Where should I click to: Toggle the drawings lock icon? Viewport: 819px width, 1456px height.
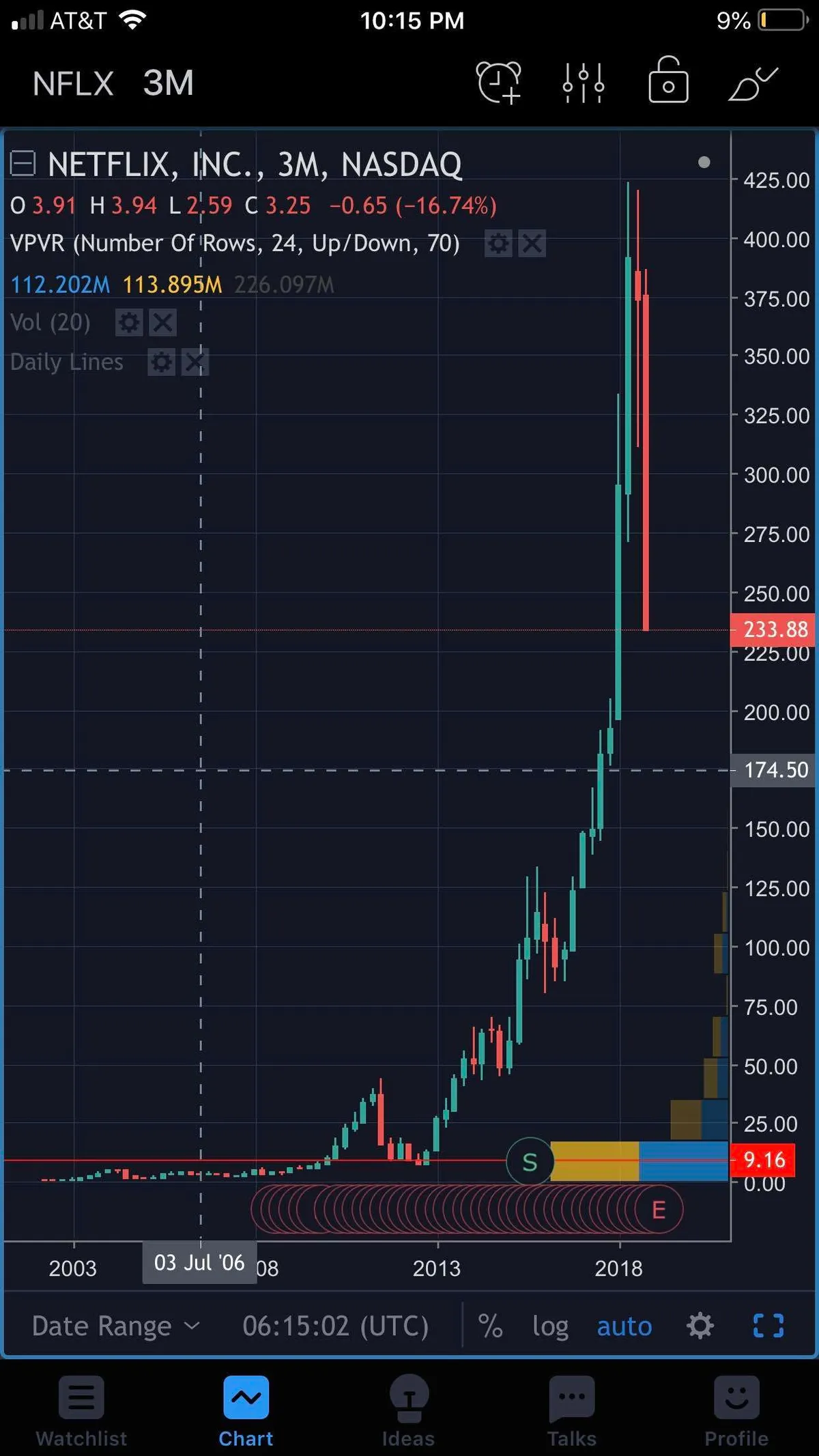tap(668, 82)
